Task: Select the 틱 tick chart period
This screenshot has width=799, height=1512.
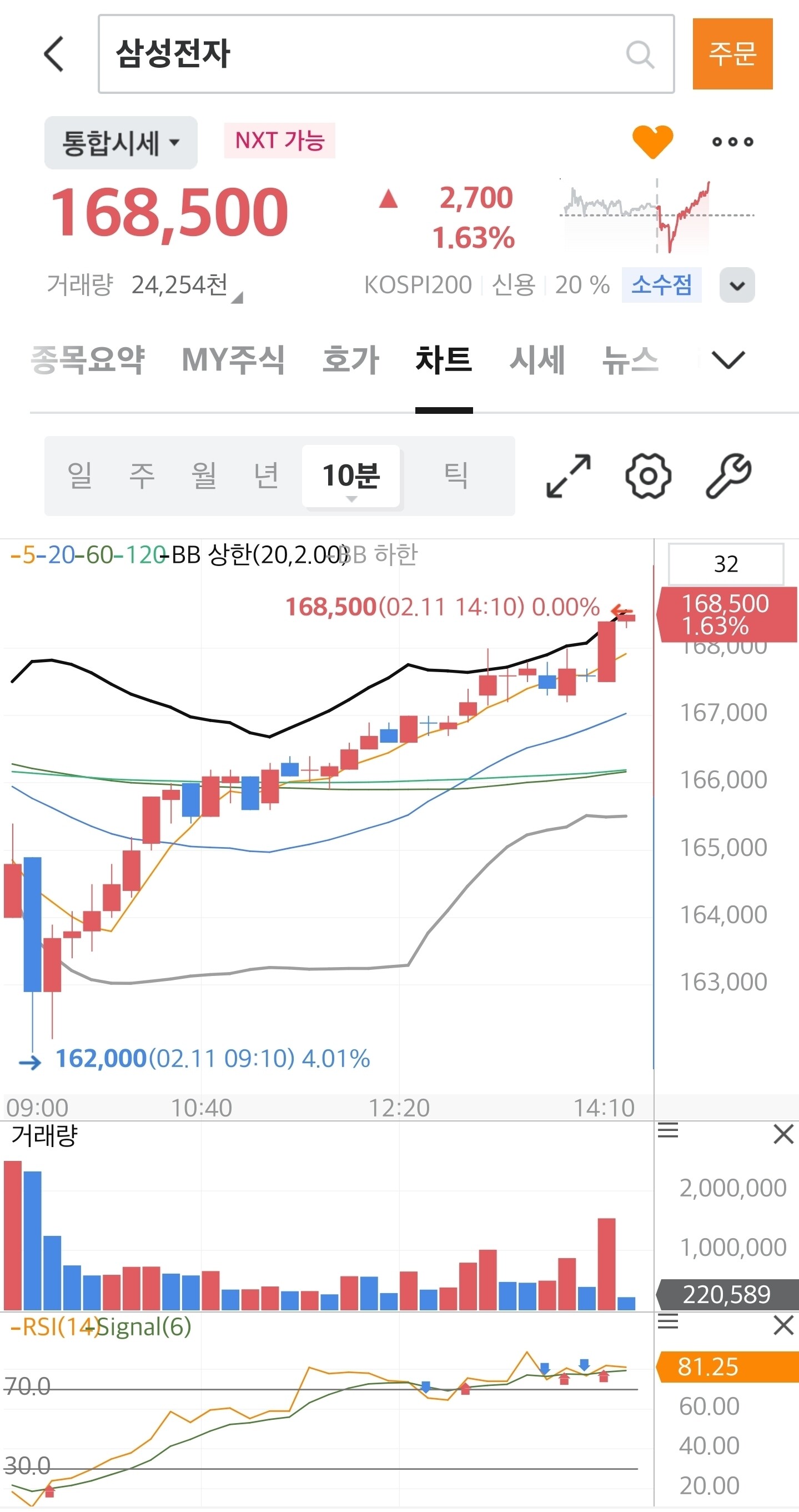Action: click(x=455, y=475)
